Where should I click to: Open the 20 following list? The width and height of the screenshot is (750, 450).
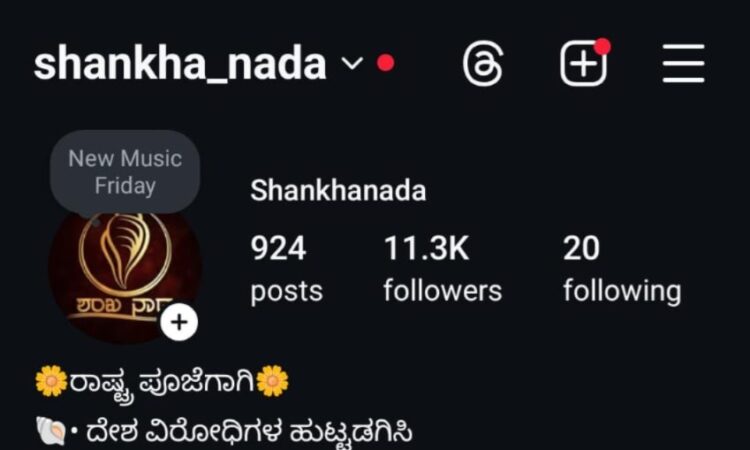(621, 269)
